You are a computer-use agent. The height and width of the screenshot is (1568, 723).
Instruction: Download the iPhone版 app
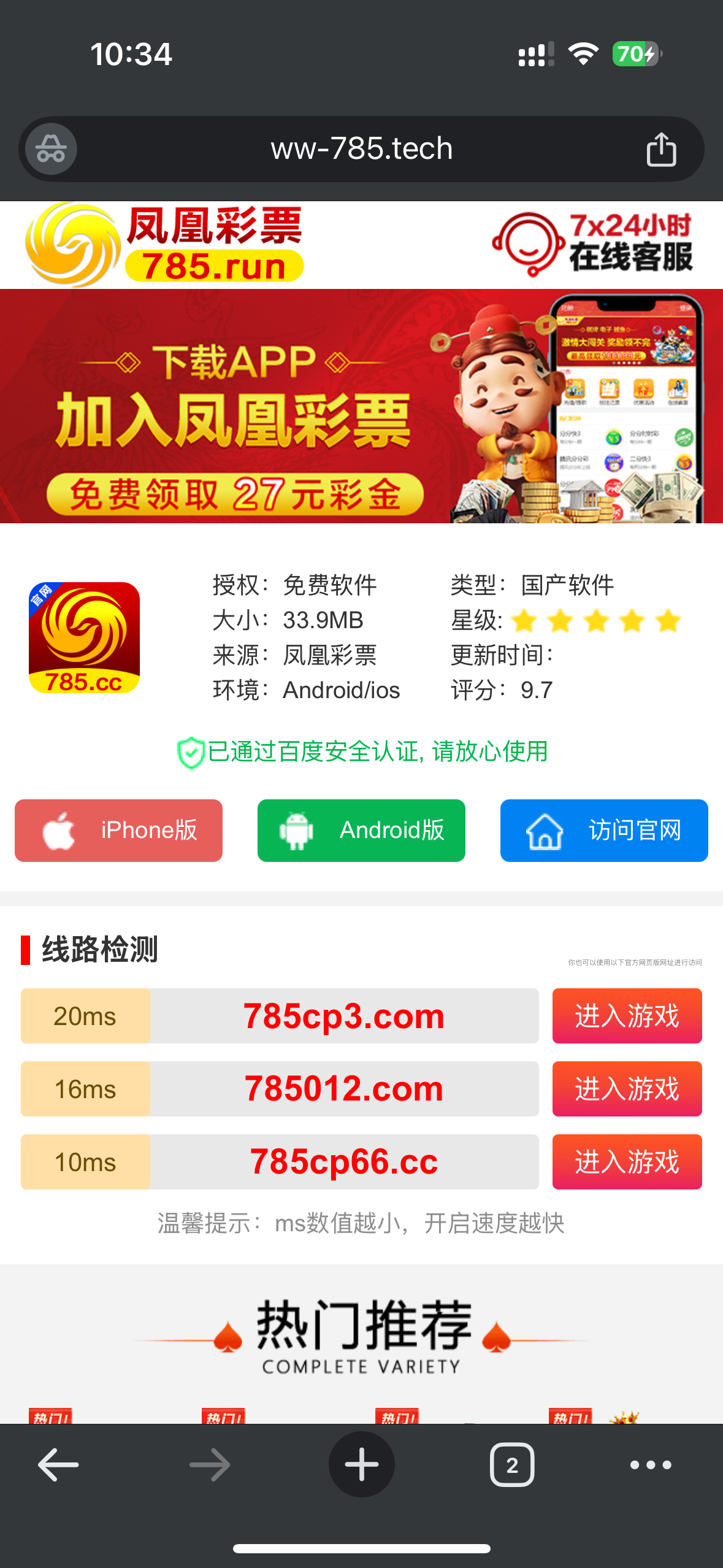click(x=118, y=830)
